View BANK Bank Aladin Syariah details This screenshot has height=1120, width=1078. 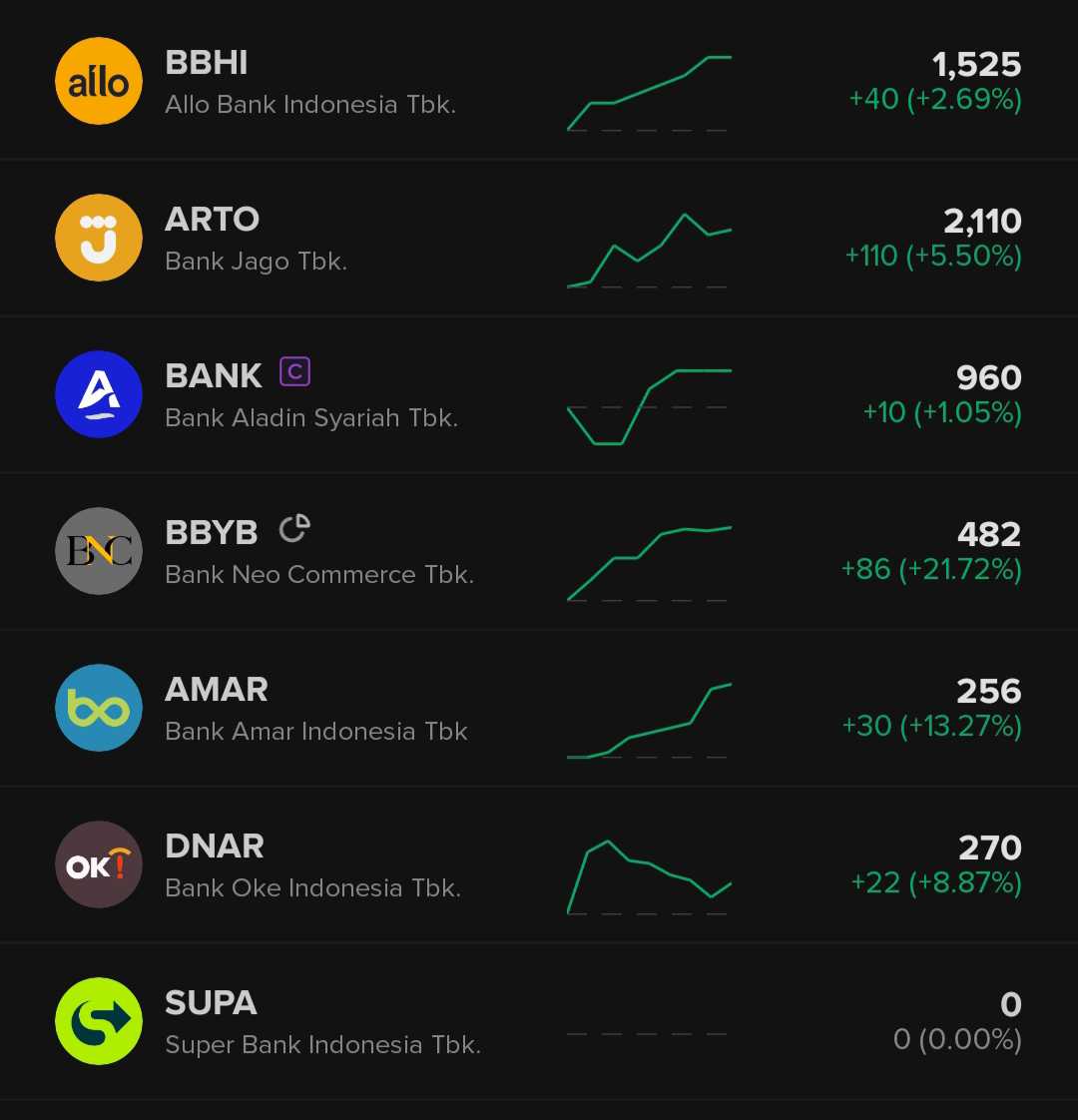(x=310, y=395)
